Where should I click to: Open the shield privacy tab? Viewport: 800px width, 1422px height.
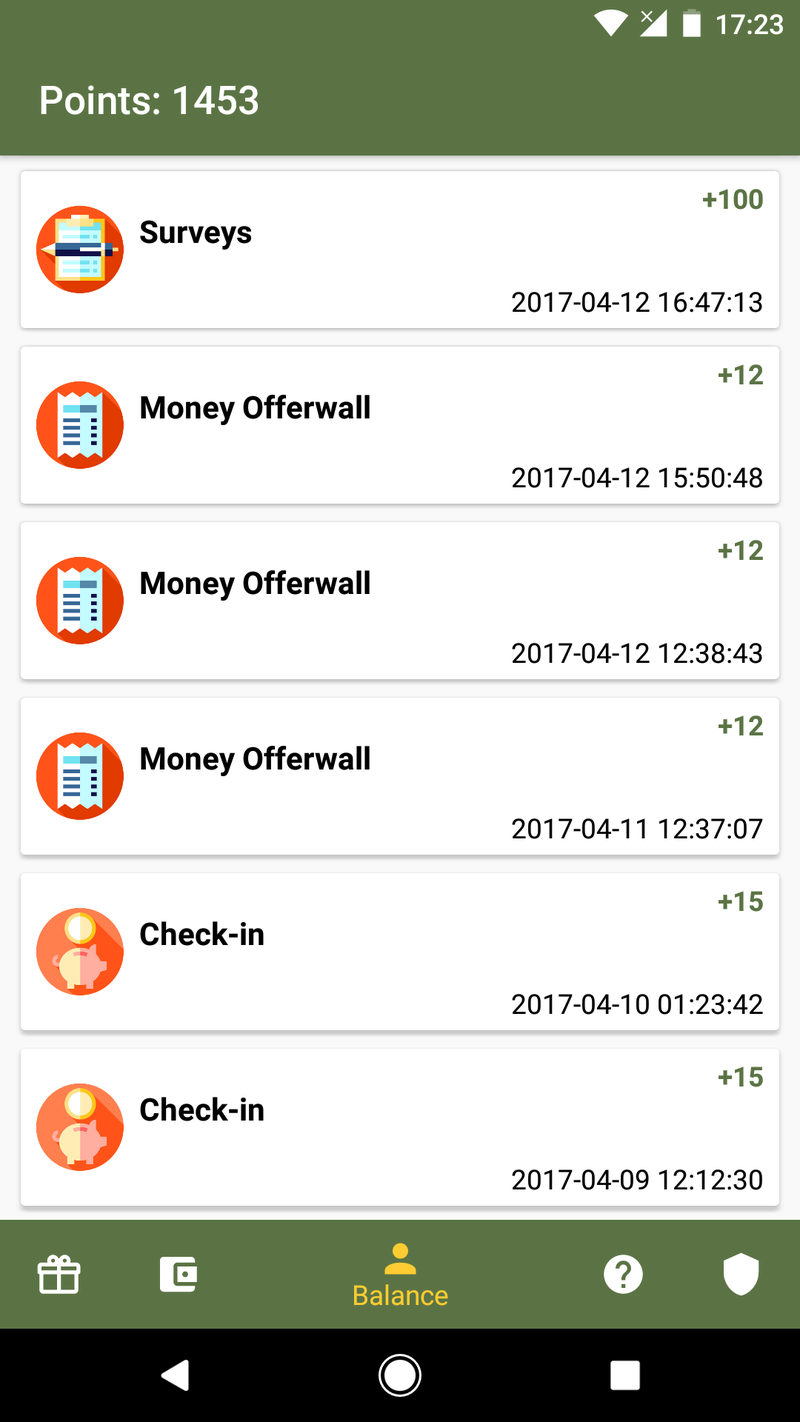741,1274
